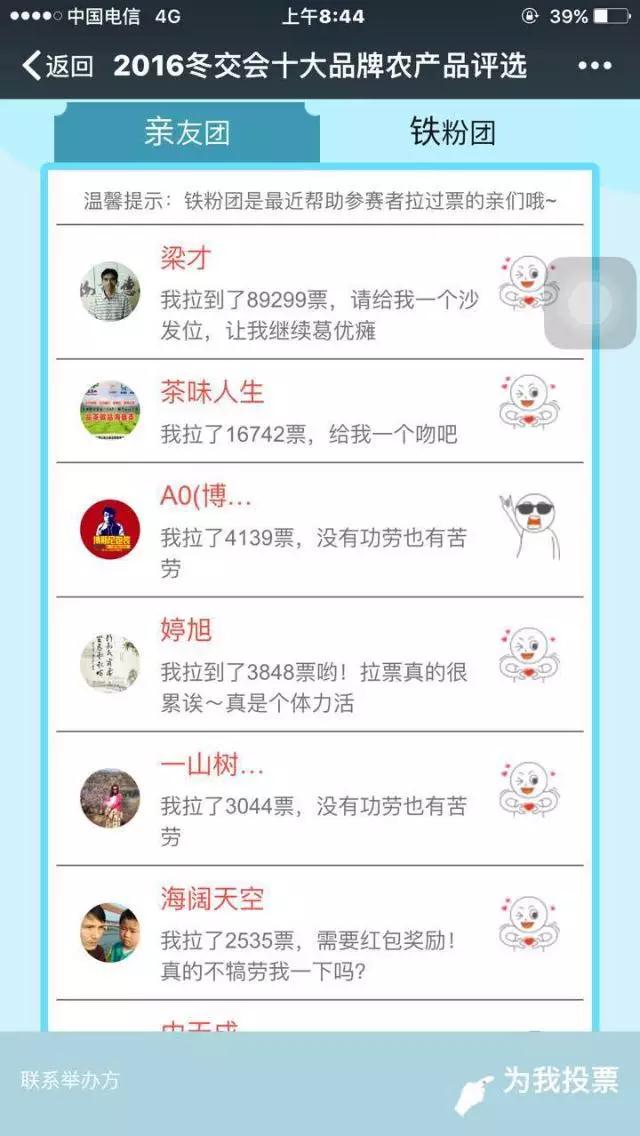Open 婷旭's entry in the list

click(x=319, y=664)
